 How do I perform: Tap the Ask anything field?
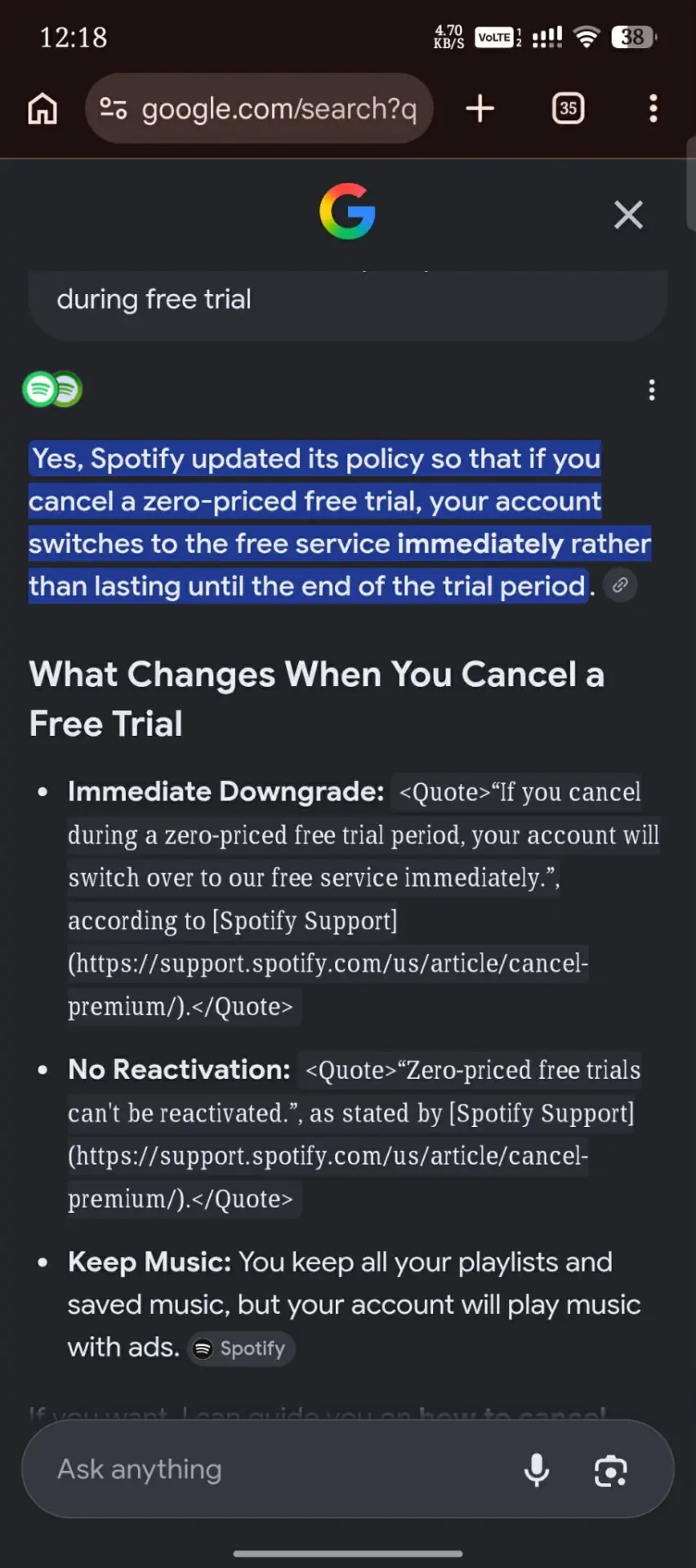(278, 1469)
